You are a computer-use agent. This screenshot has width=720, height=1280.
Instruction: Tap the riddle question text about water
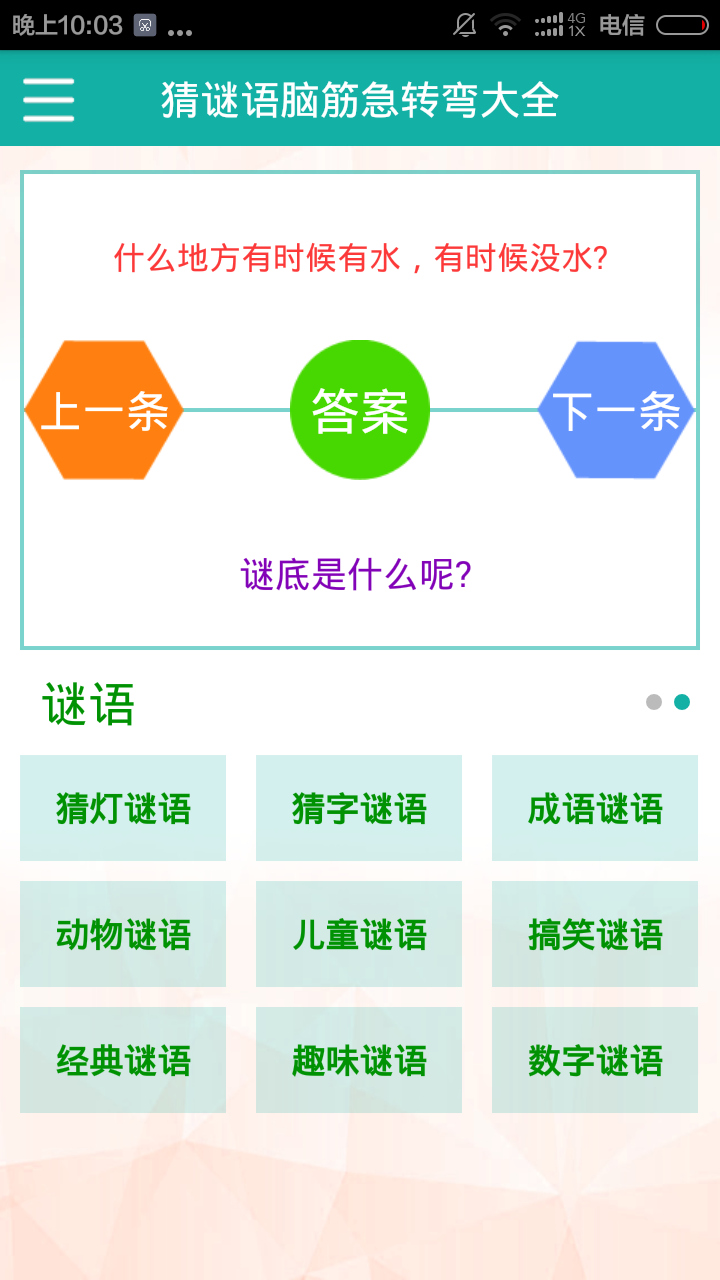359,257
